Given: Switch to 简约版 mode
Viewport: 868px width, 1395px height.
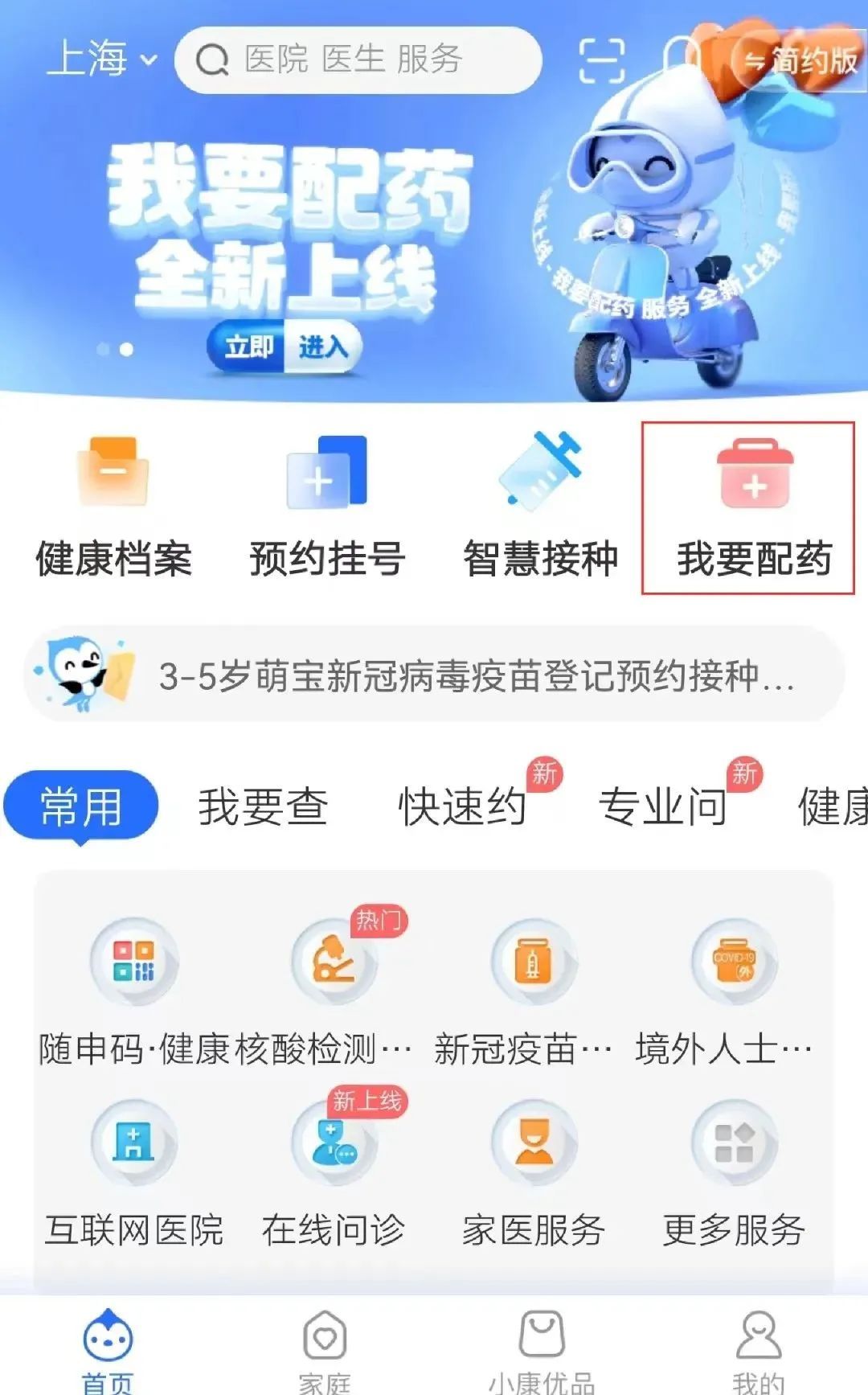Looking at the screenshot, I should tap(800, 60).
